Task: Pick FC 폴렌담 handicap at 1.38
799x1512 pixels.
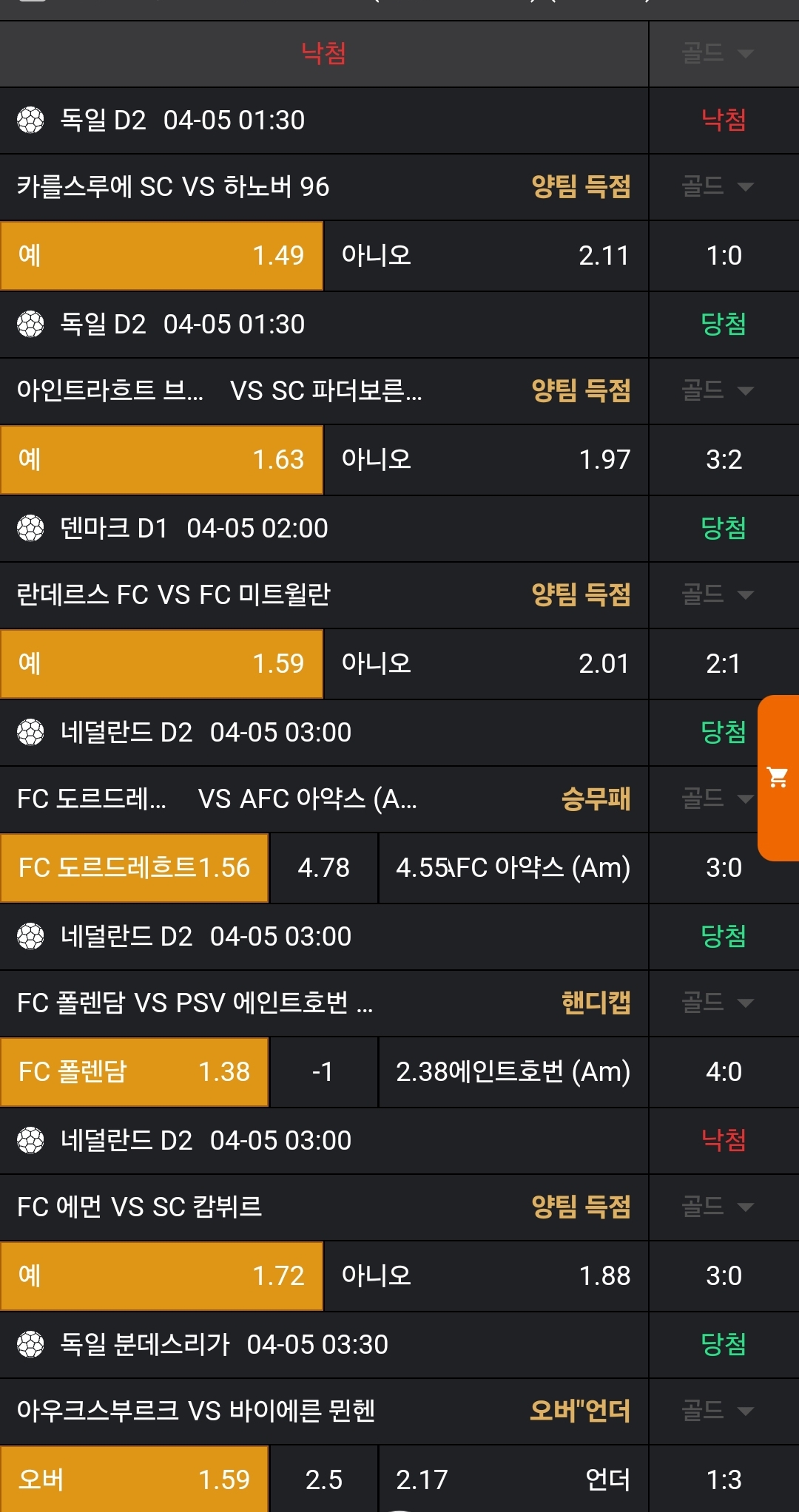Action: coord(134,1072)
